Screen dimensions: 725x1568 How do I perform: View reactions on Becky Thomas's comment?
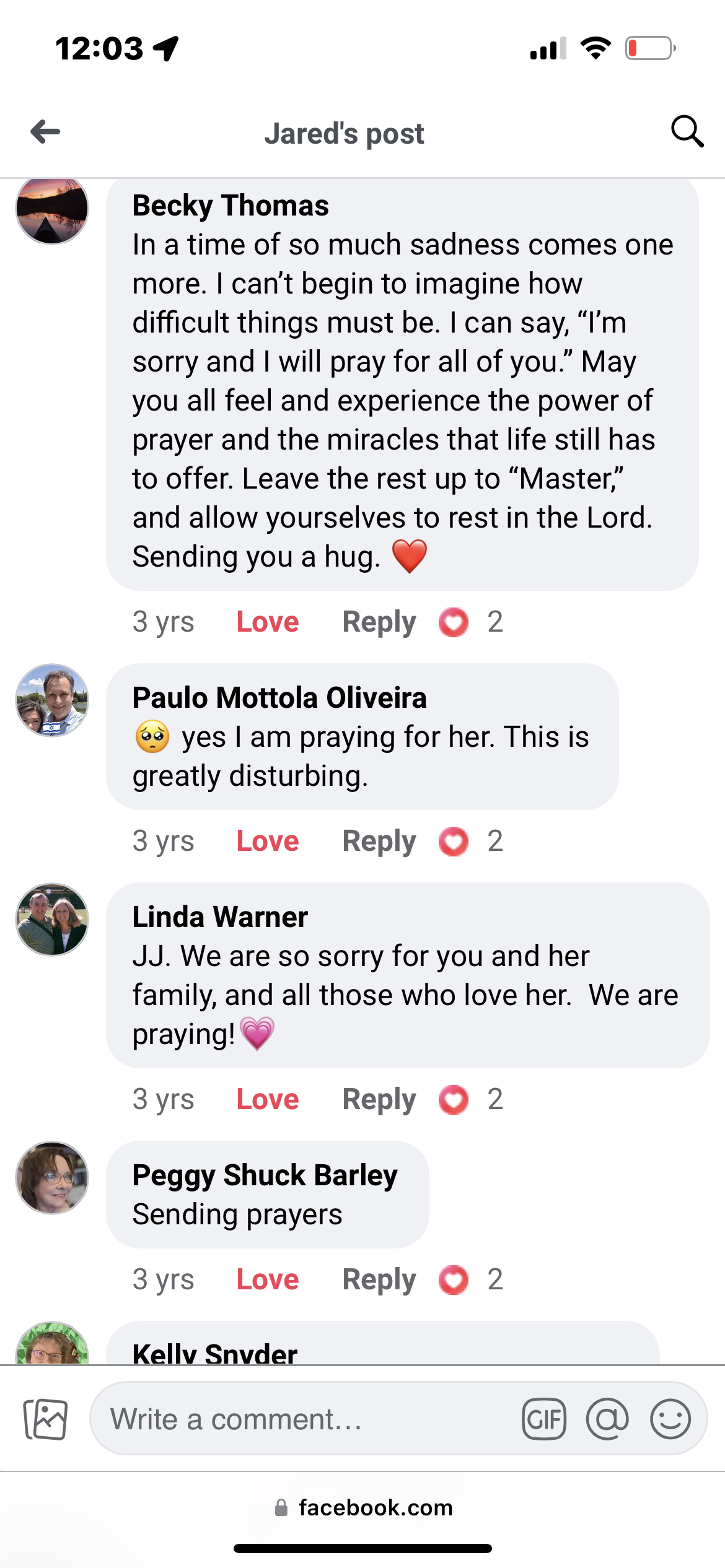tap(471, 622)
